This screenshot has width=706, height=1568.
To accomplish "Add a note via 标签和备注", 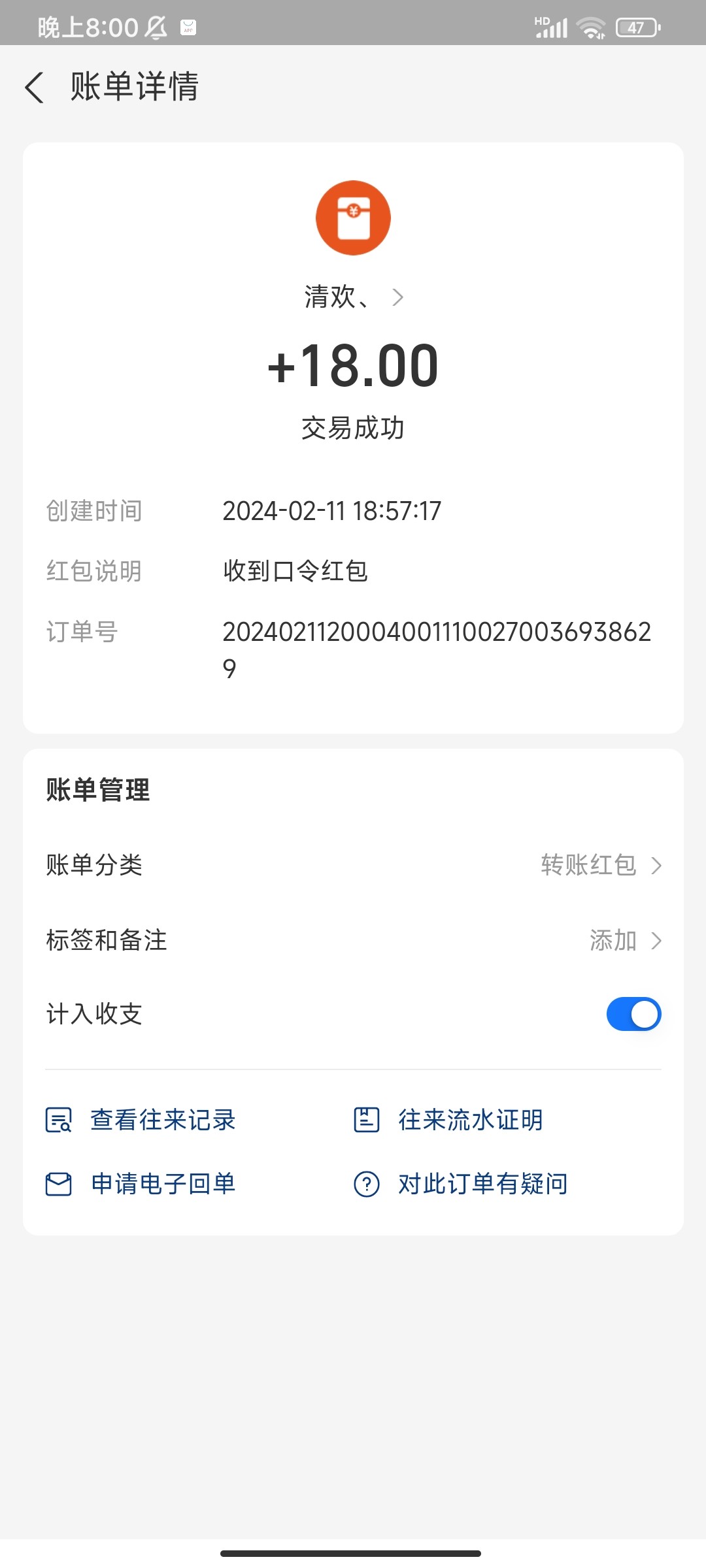I will click(x=353, y=941).
